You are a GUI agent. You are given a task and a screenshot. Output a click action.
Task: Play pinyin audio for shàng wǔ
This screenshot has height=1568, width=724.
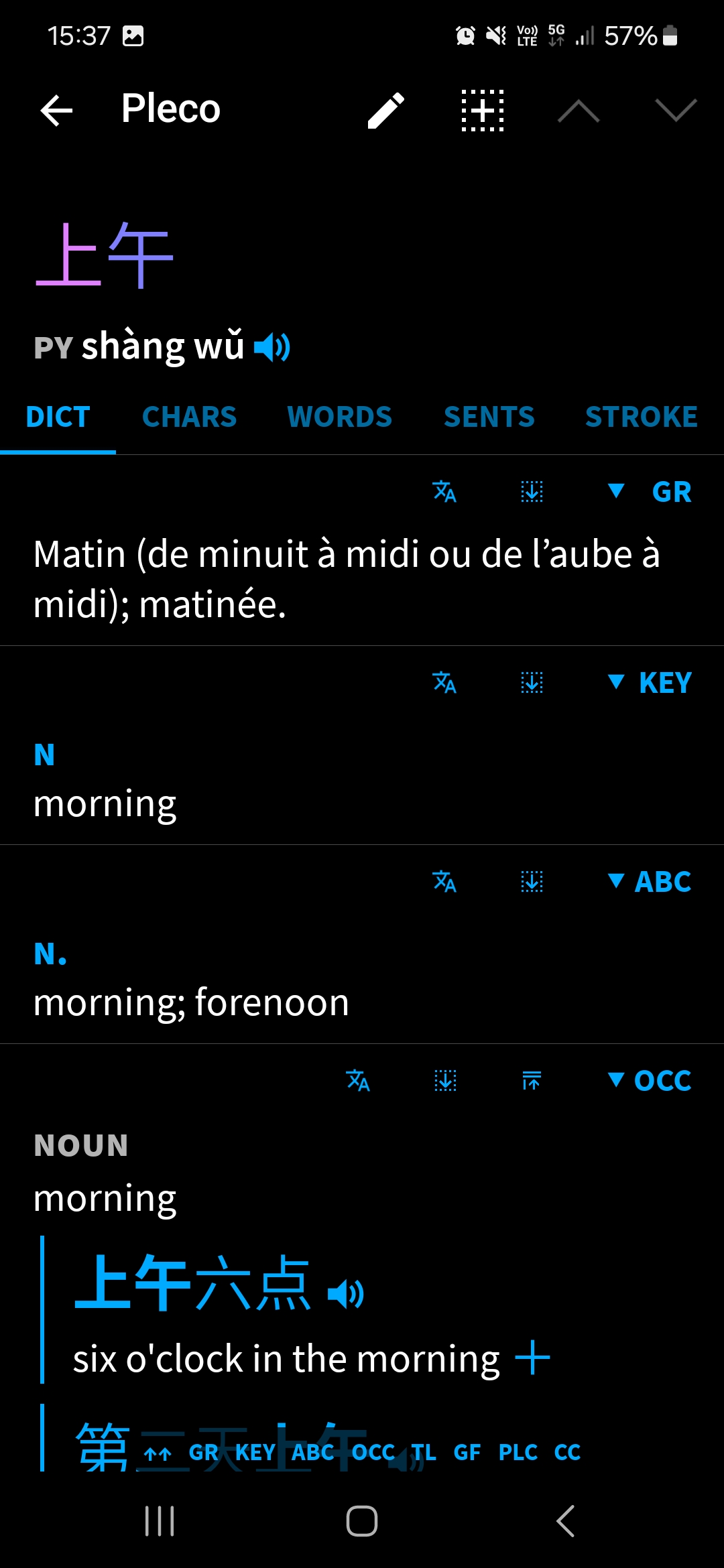pos(272,347)
